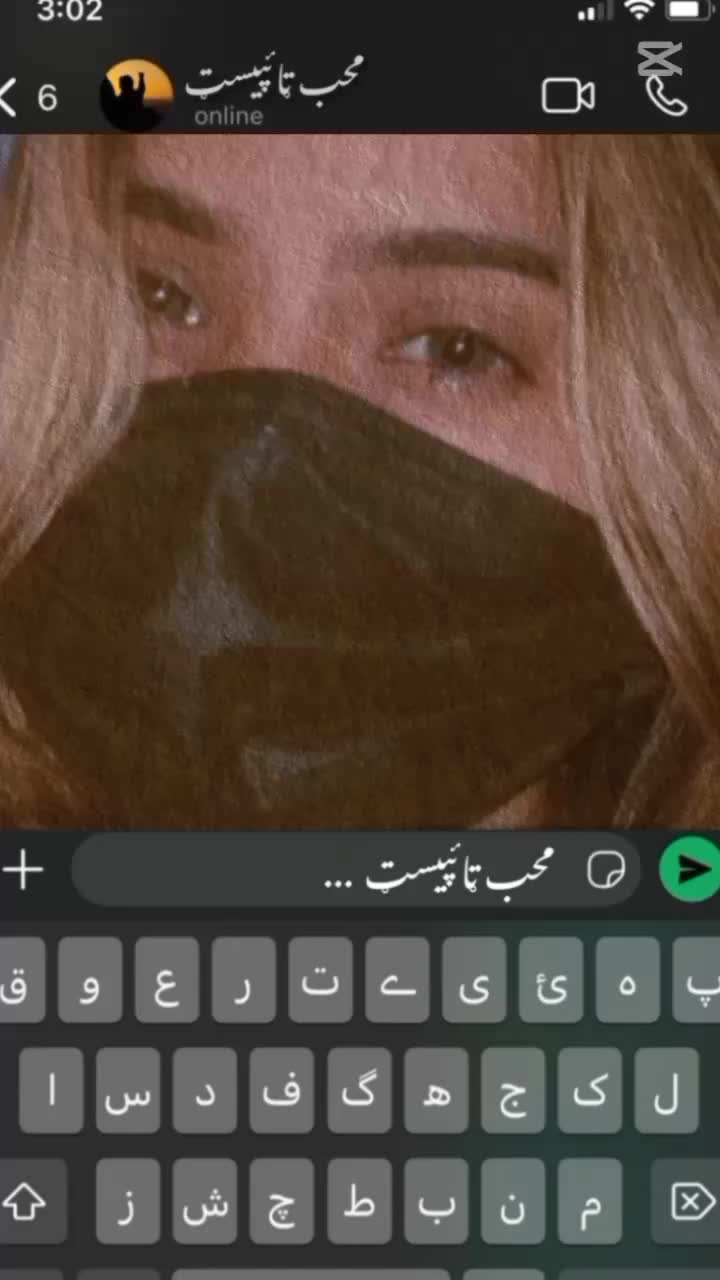The image size is (720, 1280).
Task: Tap the backspace key on the keyboard
Action: point(690,1201)
